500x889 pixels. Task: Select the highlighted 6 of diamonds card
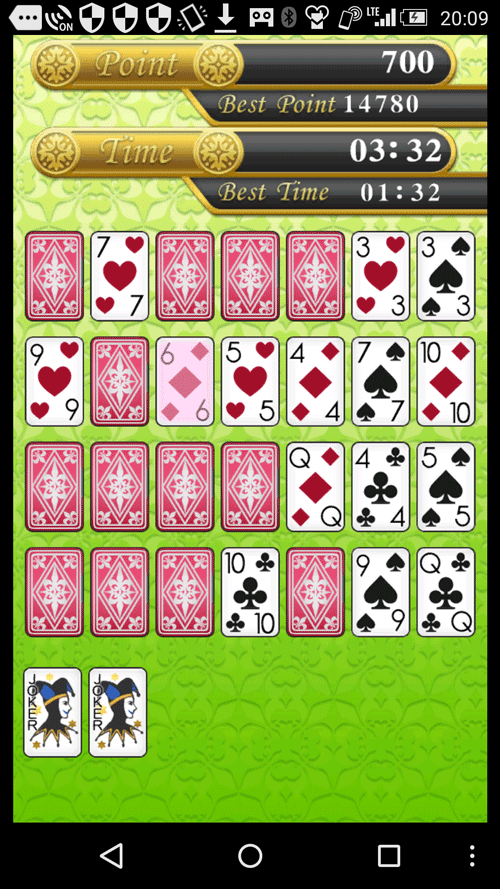[x=185, y=382]
